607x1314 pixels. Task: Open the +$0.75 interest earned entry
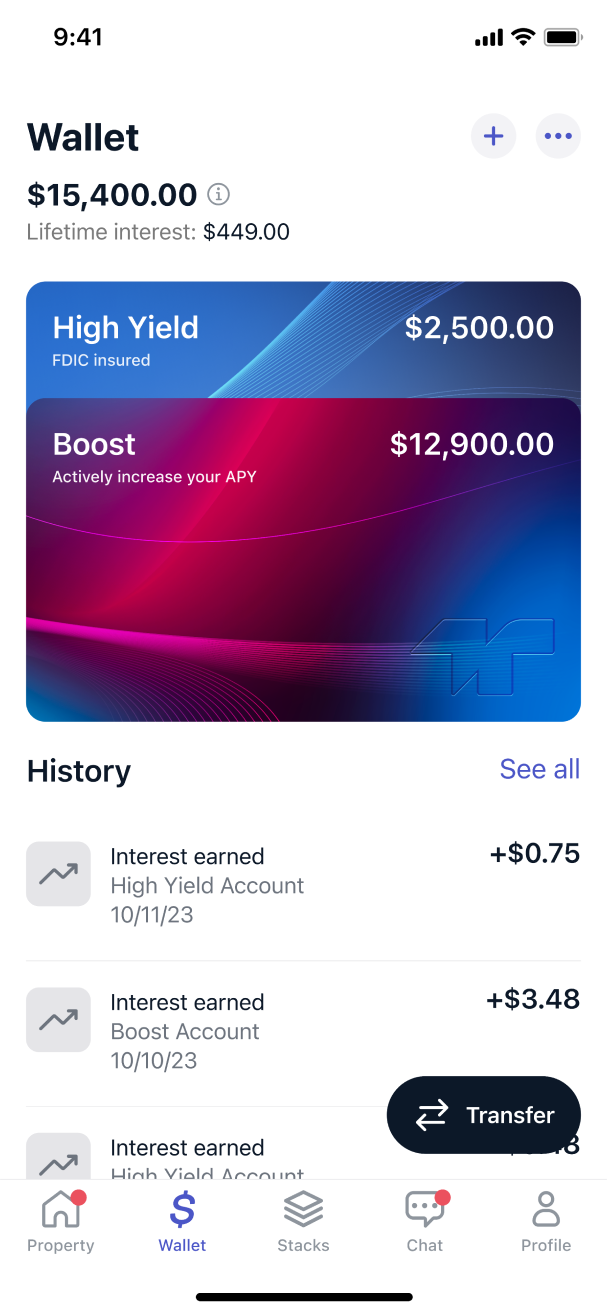click(303, 885)
